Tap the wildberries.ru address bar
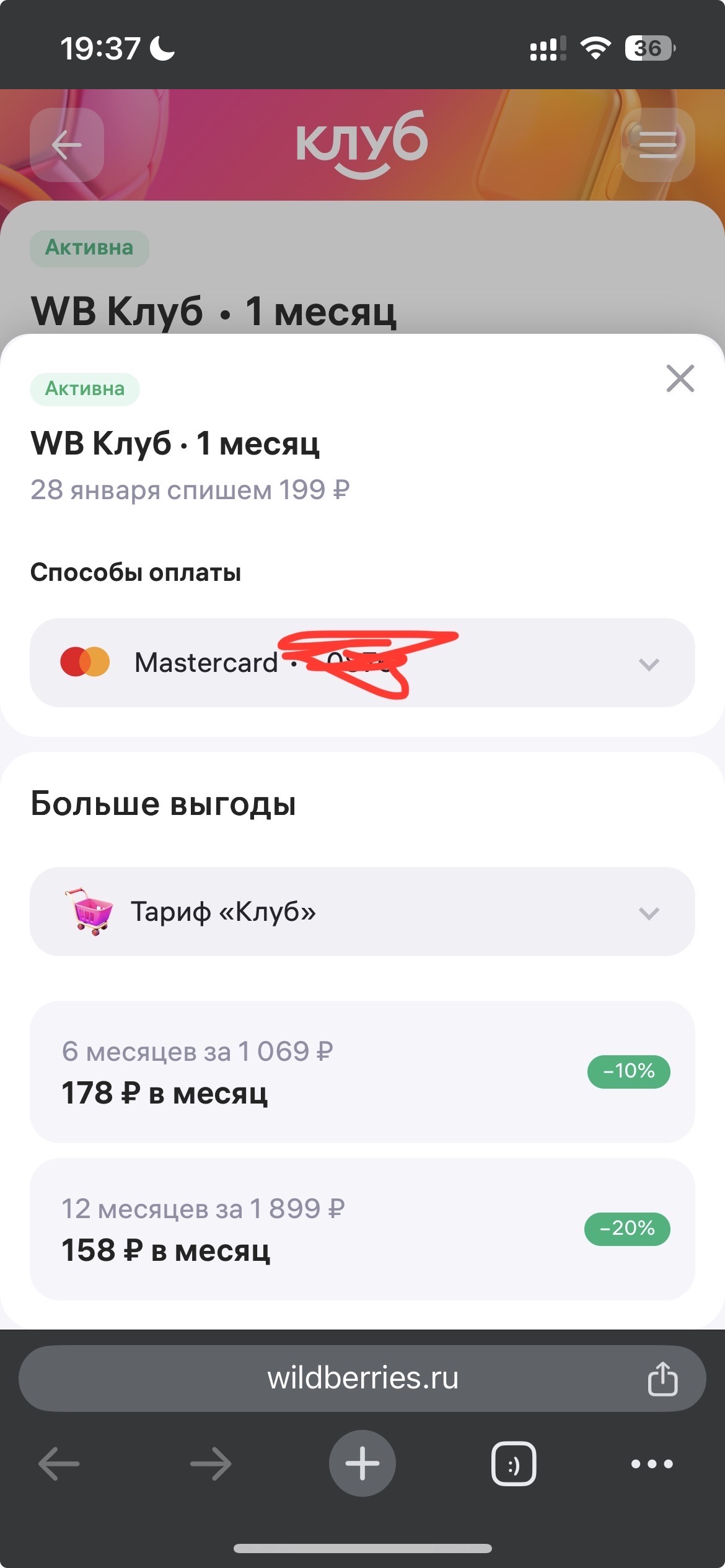Viewport: 725px width, 1568px height. click(362, 1379)
